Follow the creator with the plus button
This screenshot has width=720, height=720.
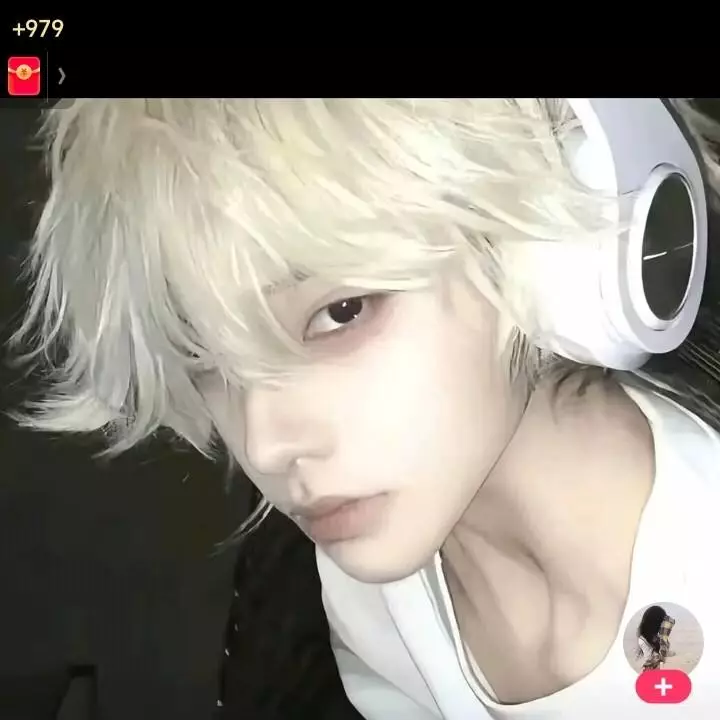(x=662, y=686)
